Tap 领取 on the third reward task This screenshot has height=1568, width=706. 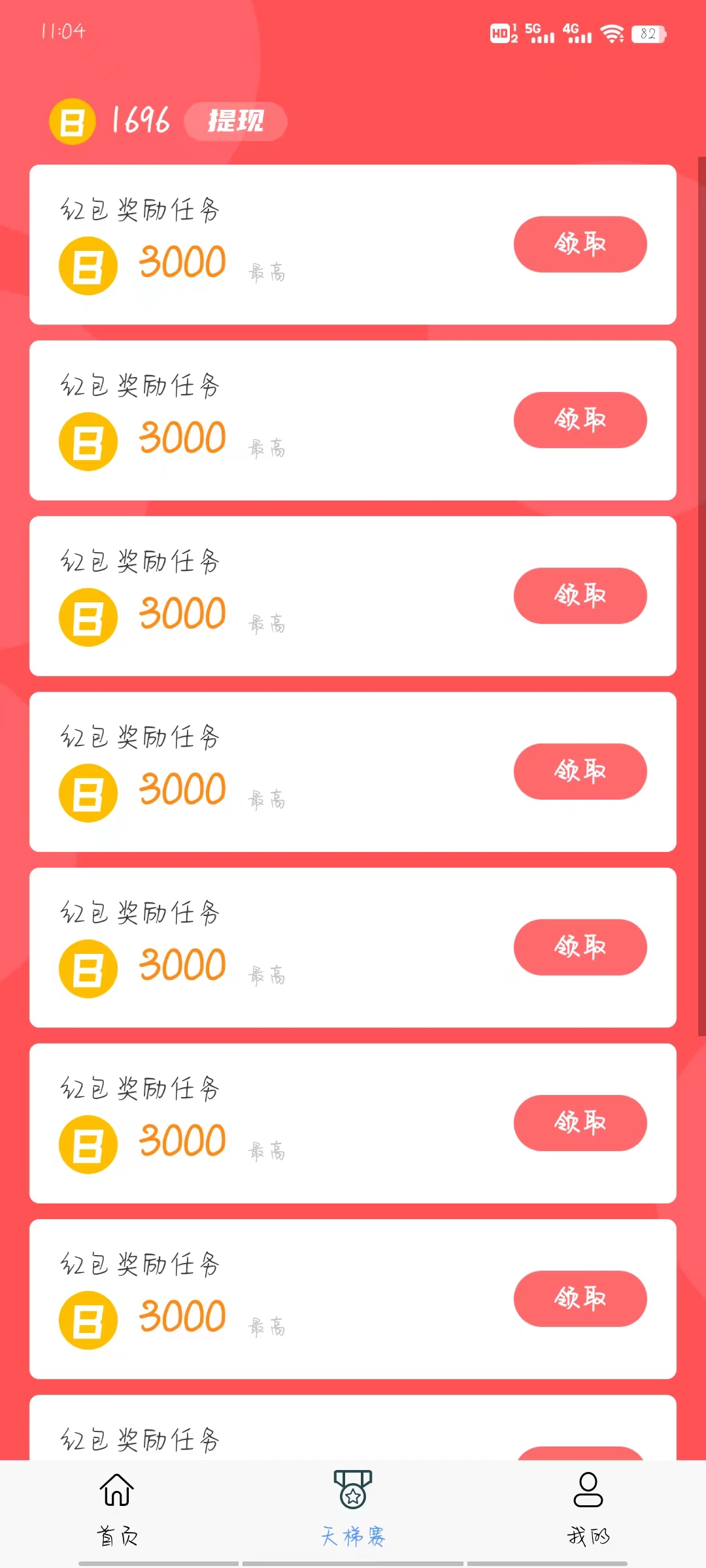point(580,595)
